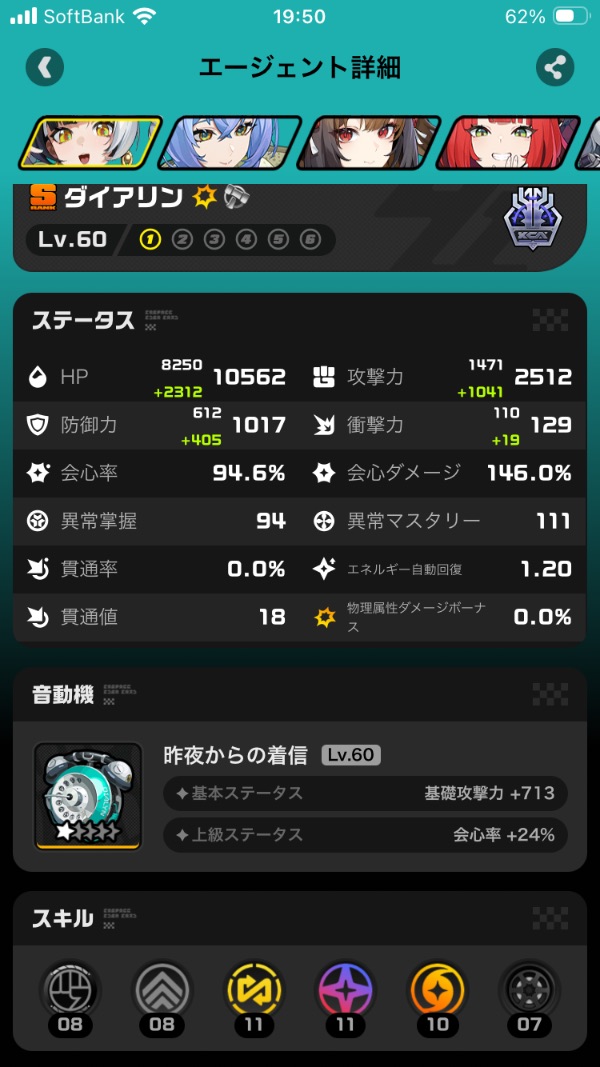The image size is (600, 1067).
Task: Open the yellow assist skill icon
Action: click(x=254, y=990)
